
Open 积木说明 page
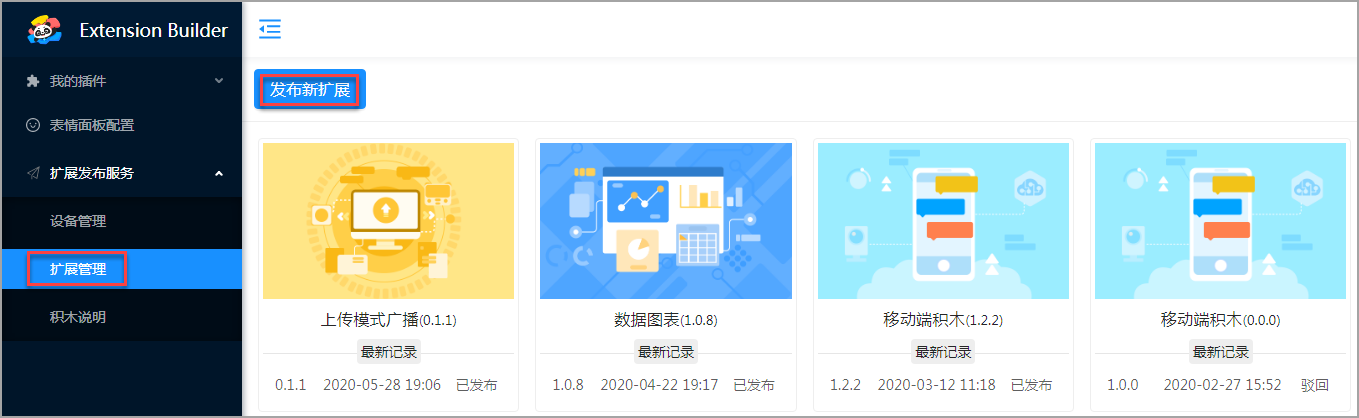pos(78,318)
